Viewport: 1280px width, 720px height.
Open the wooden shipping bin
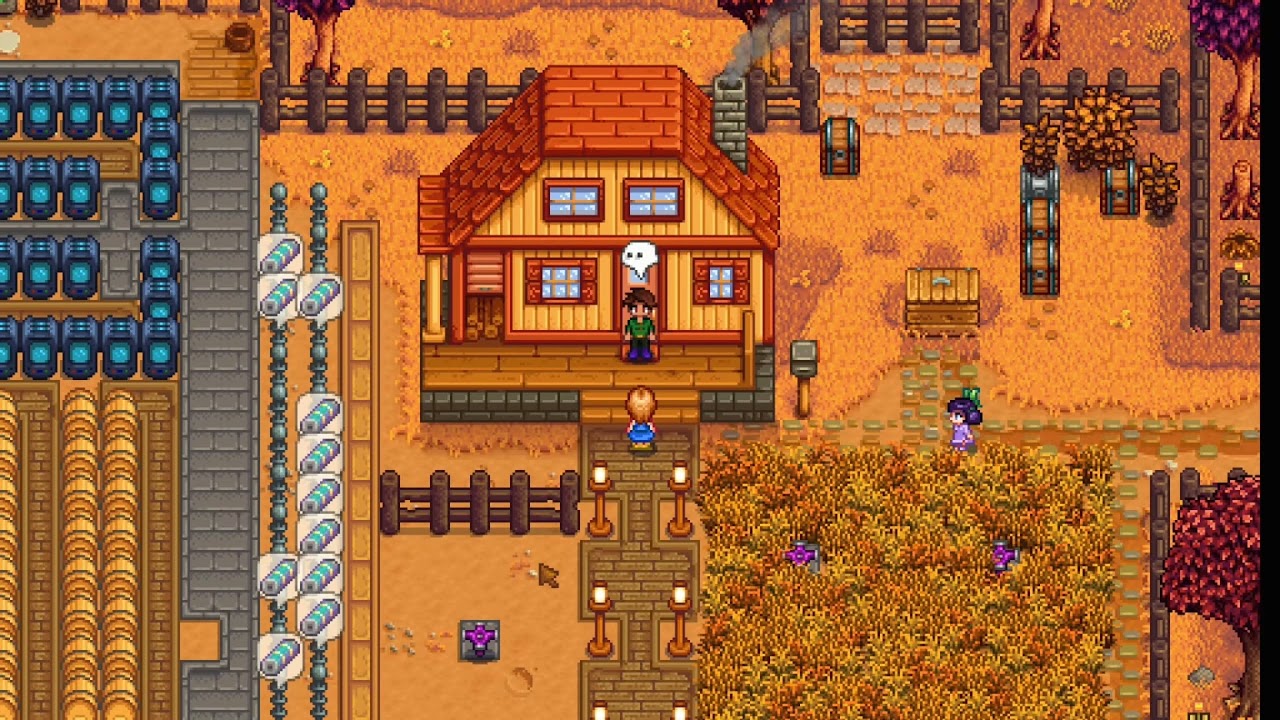tap(942, 299)
